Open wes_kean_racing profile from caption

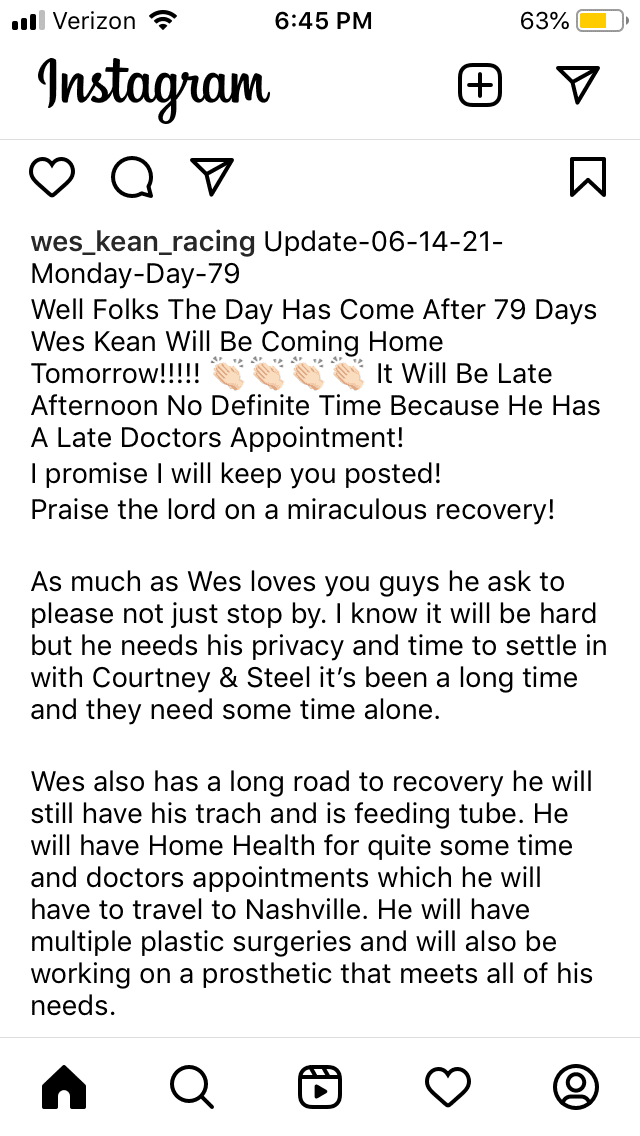(x=144, y=243)
